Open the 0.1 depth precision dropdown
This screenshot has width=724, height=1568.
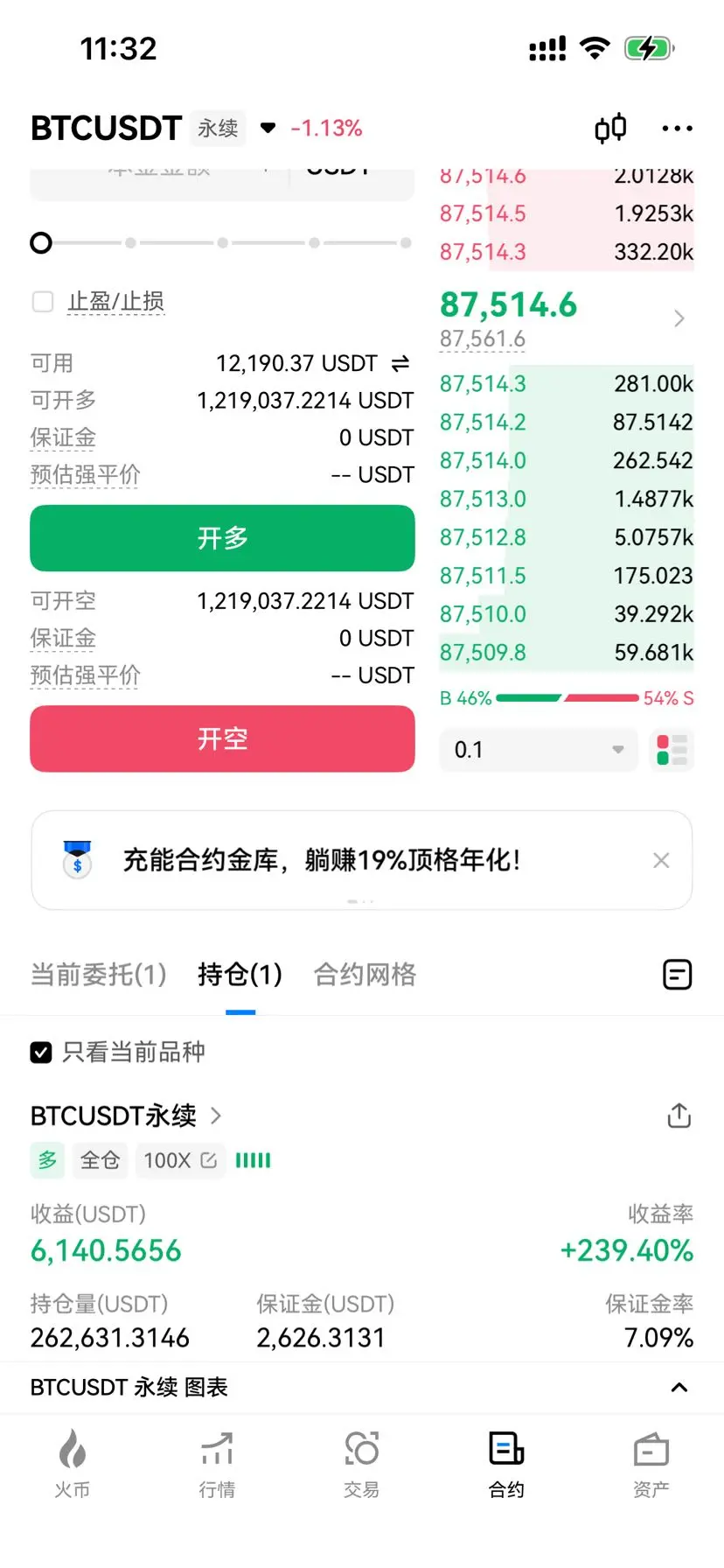click(x=539, y=750)
